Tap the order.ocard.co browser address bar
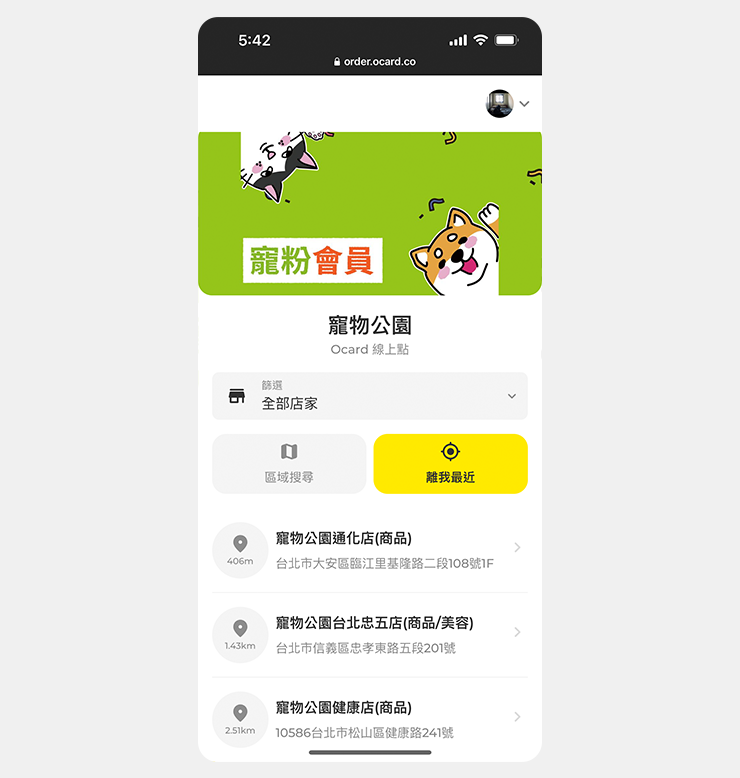Screen dimensions: 740x778 tap(374, 61)
